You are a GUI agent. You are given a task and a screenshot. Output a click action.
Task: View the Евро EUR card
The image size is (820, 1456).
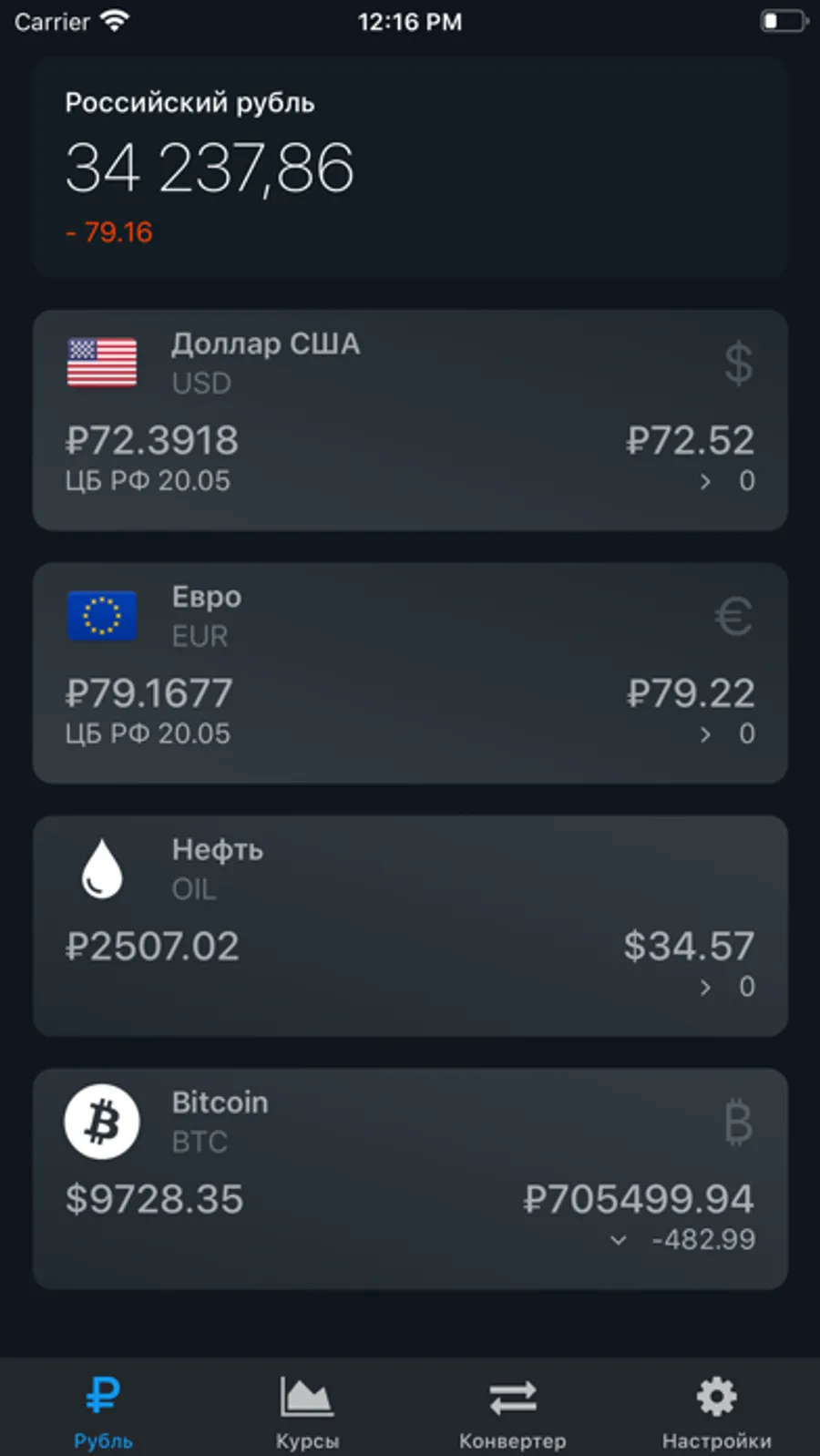[410, 672]
